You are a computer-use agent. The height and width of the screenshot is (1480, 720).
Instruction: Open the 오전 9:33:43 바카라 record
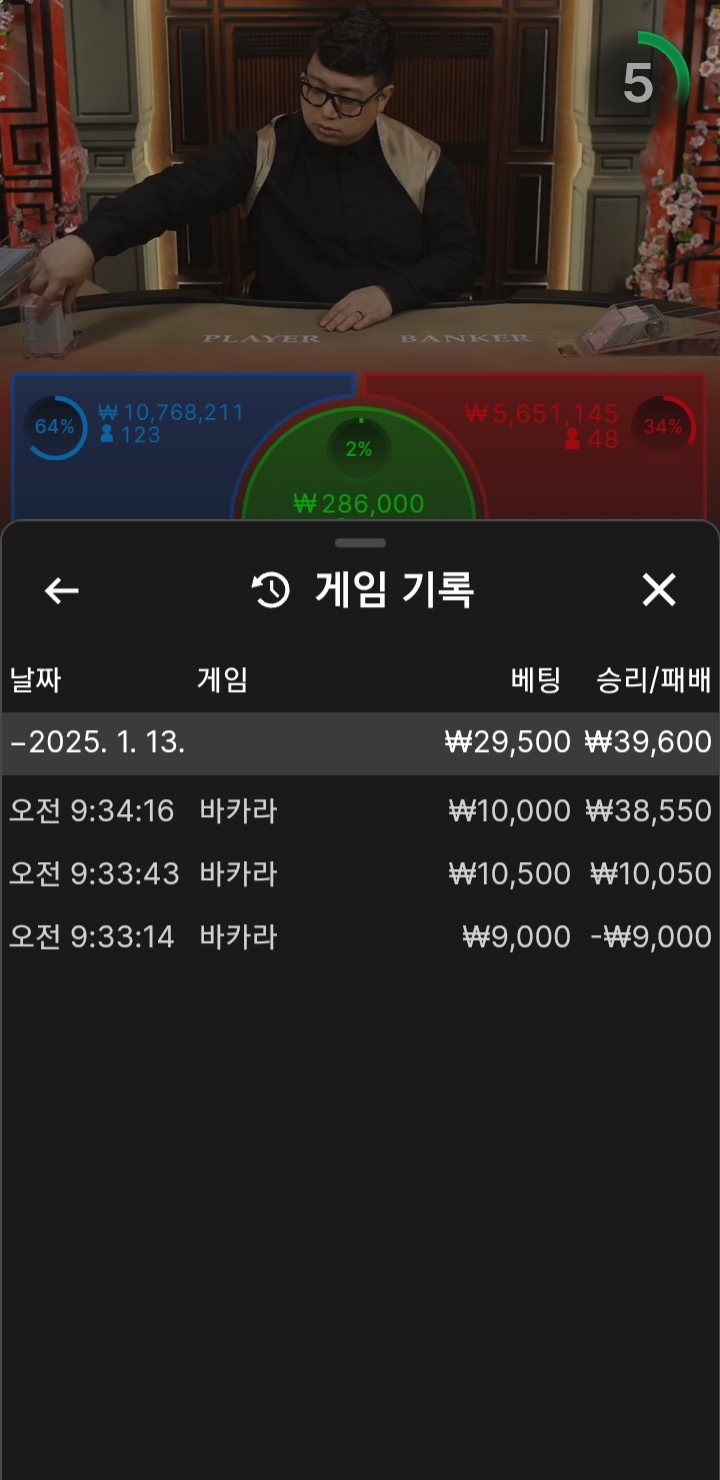(x=360, y=874)
